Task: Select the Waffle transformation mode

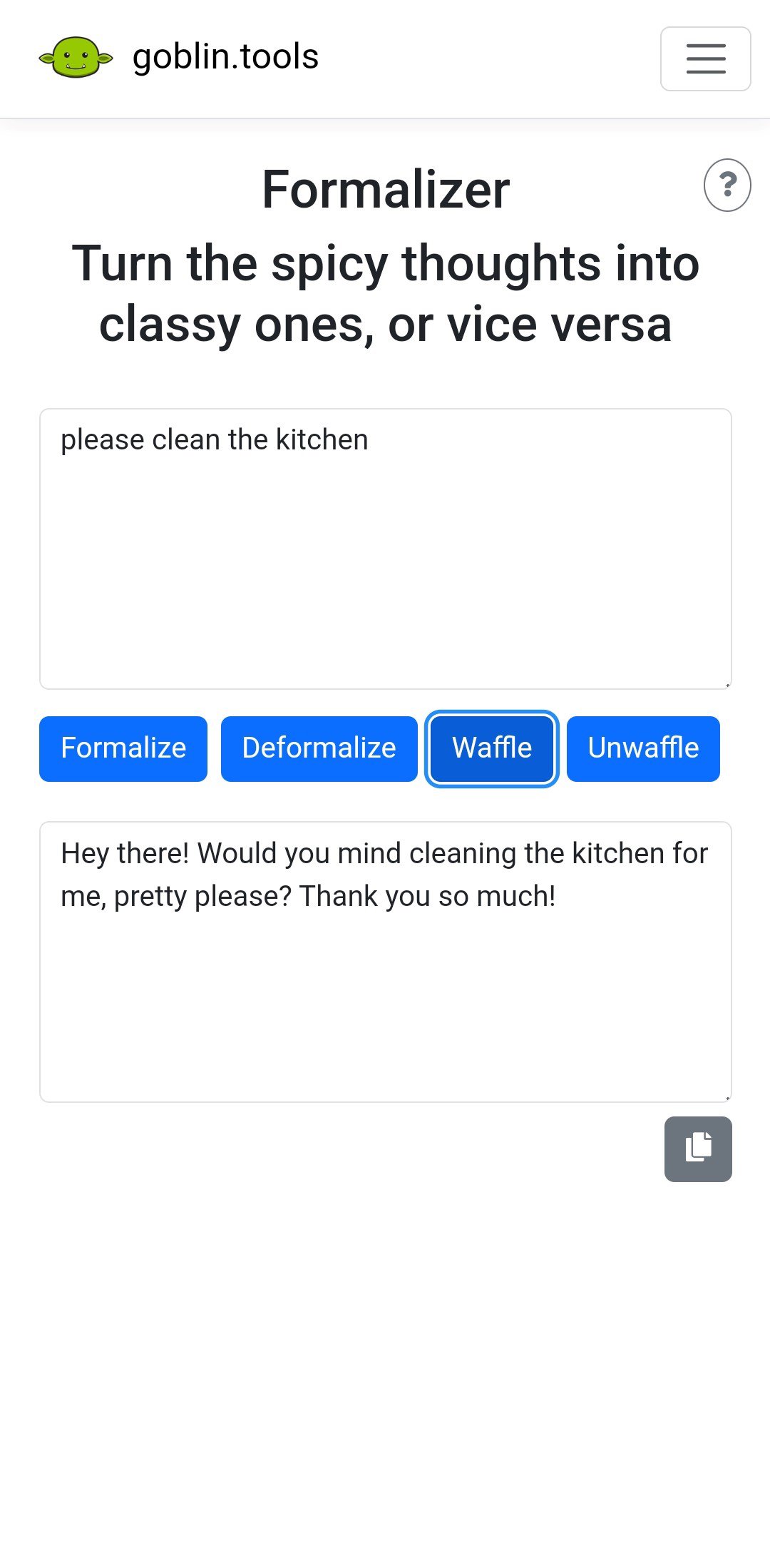Action: point(491,748)
